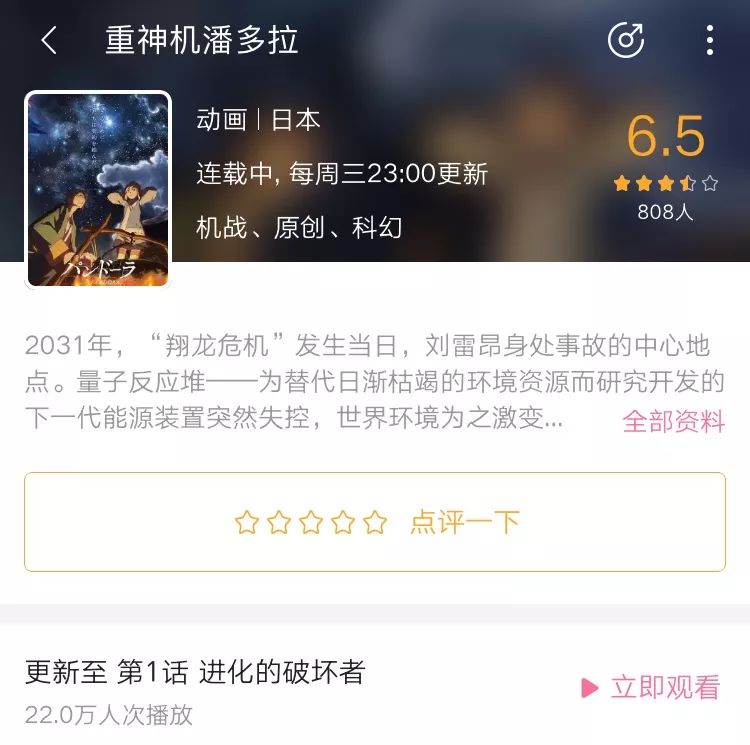Start watching with 立即观看
Image resolution: width=750 pixels, height=745 pixels.
650,687
